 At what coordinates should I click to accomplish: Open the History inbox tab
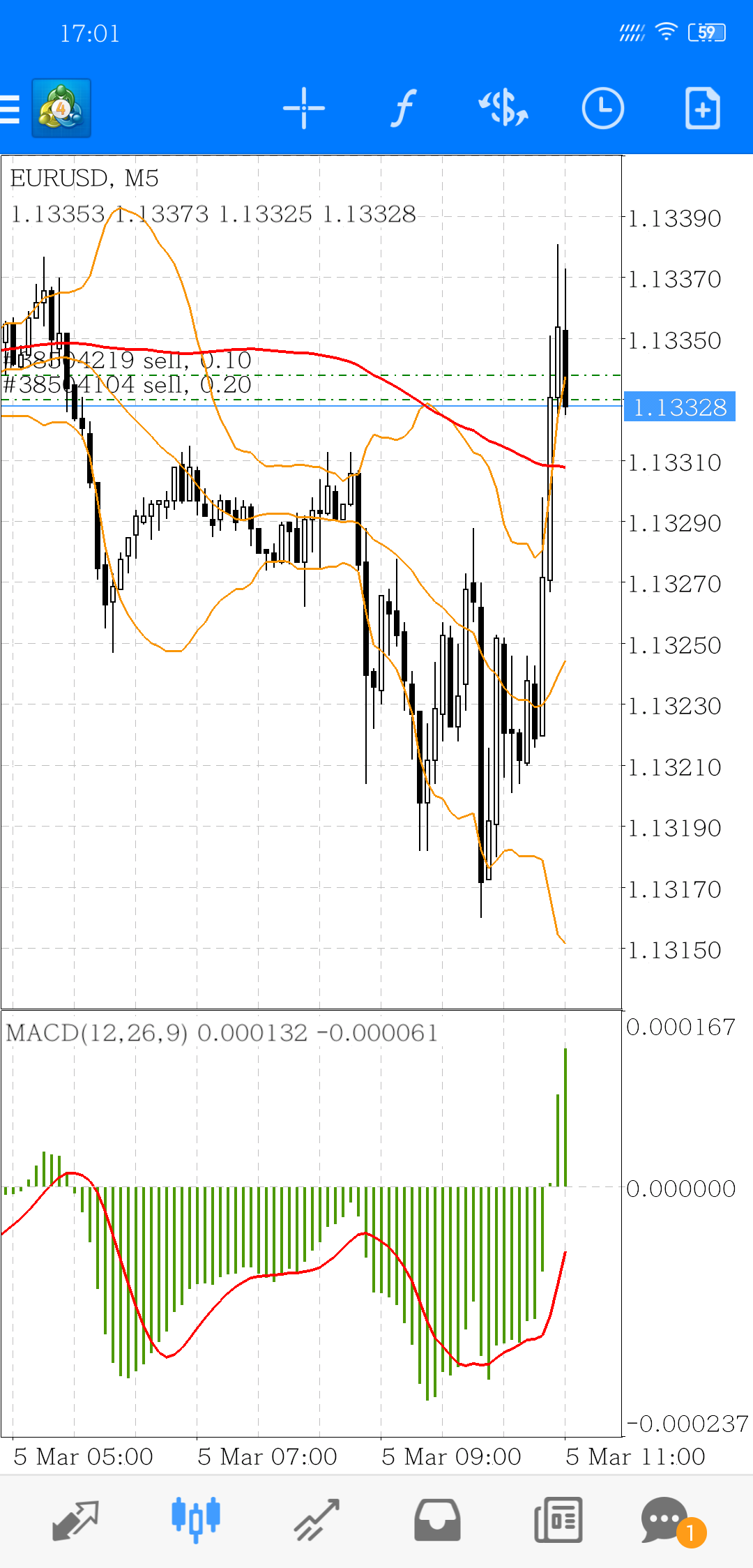[437, 1521]
